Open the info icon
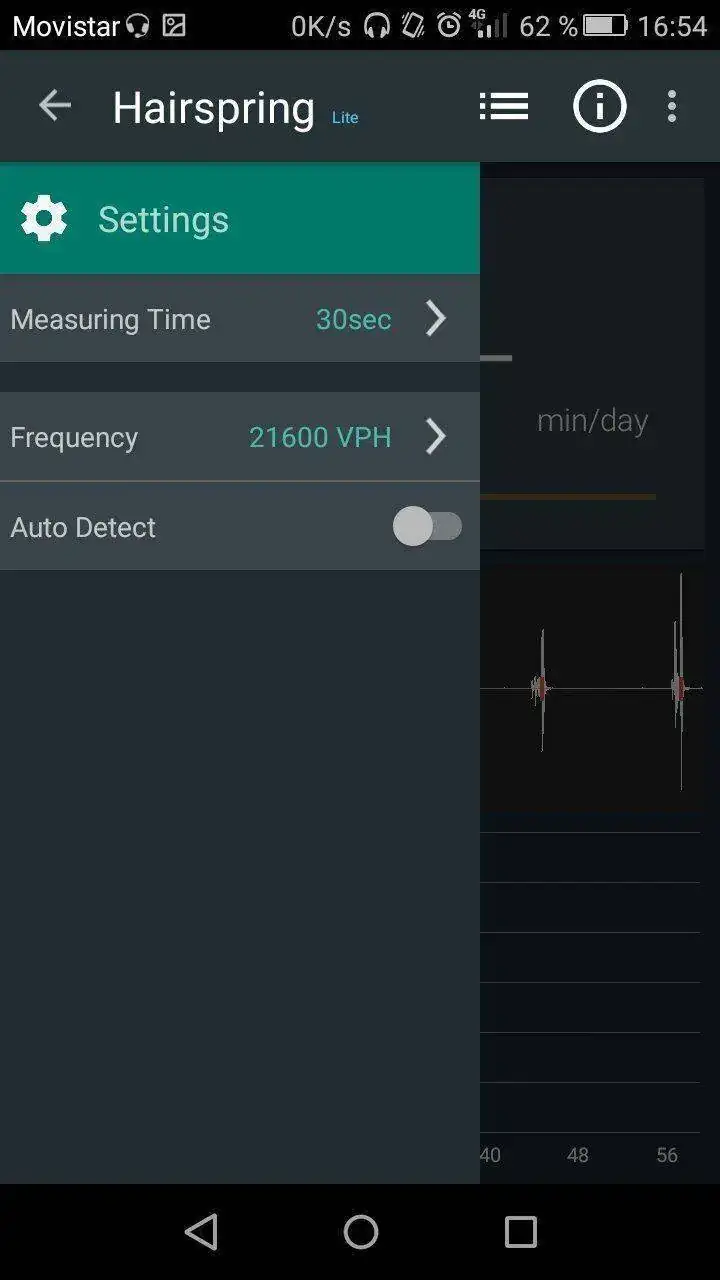This screenshot has width=720, height=1280. (599, 106)
